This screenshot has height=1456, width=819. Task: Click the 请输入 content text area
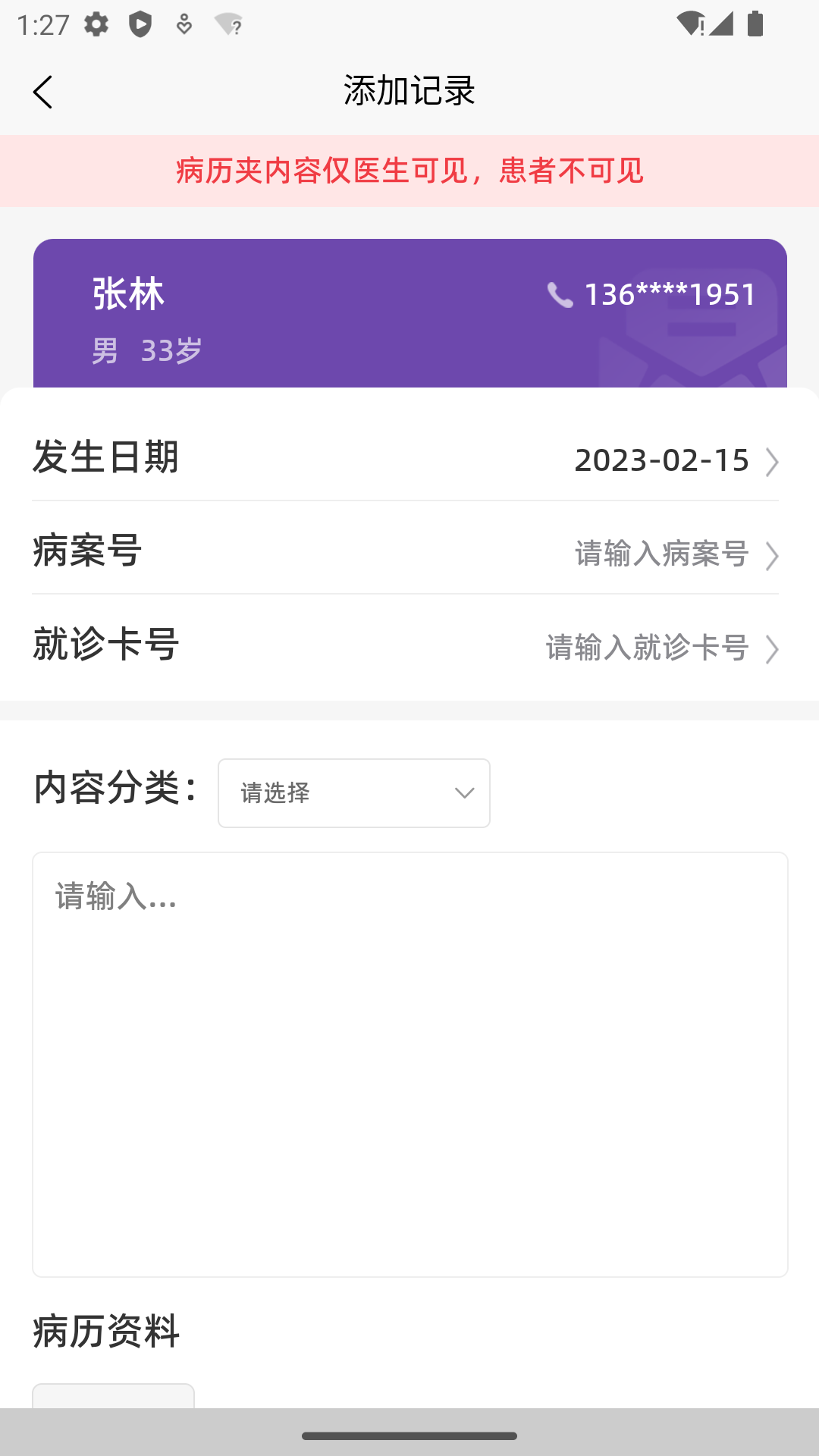pos(409,1062)
